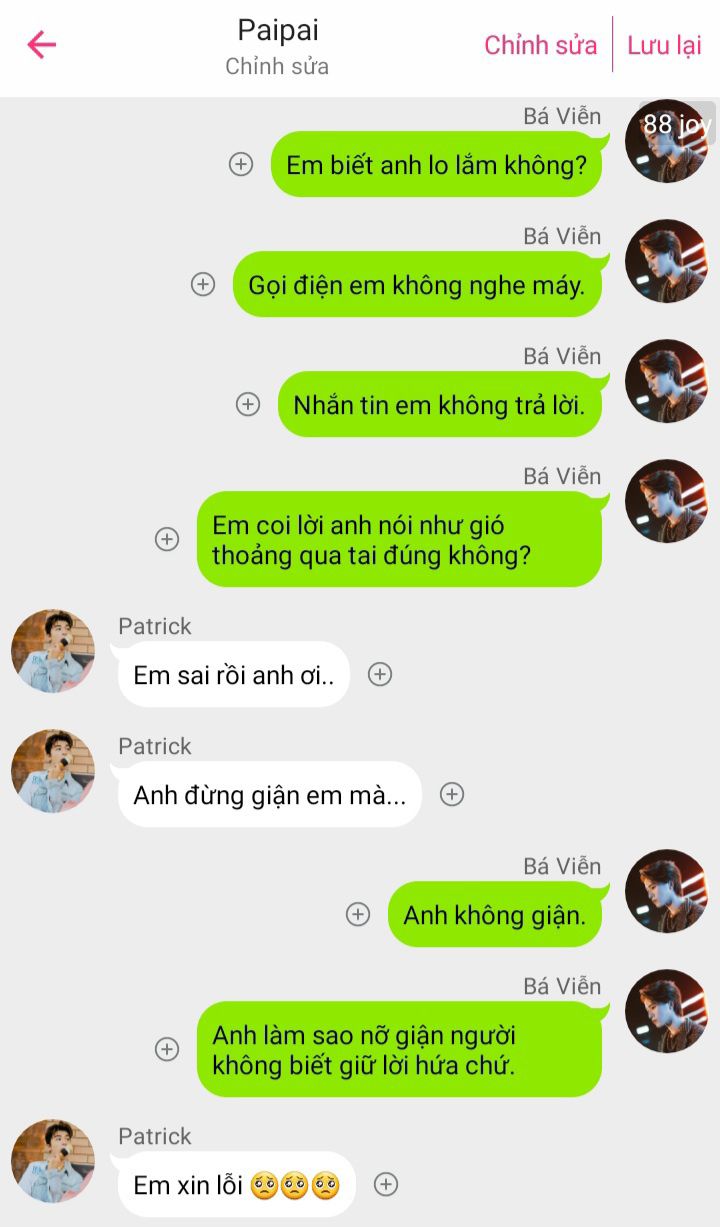Tap plus next to "Anh không giận."
720x1227 pixels.
357,914
